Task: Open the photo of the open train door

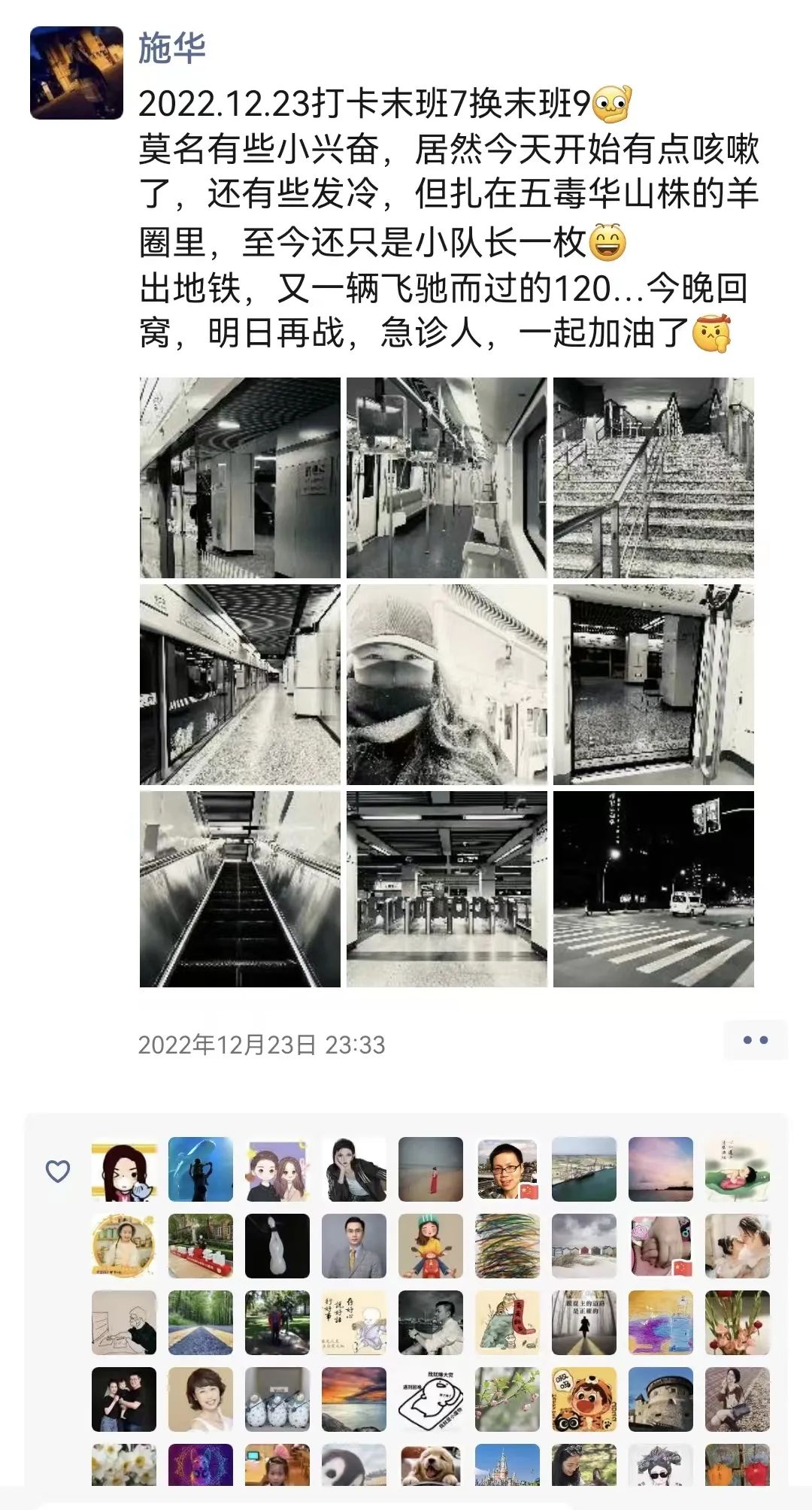Action: tap(653, 684)
